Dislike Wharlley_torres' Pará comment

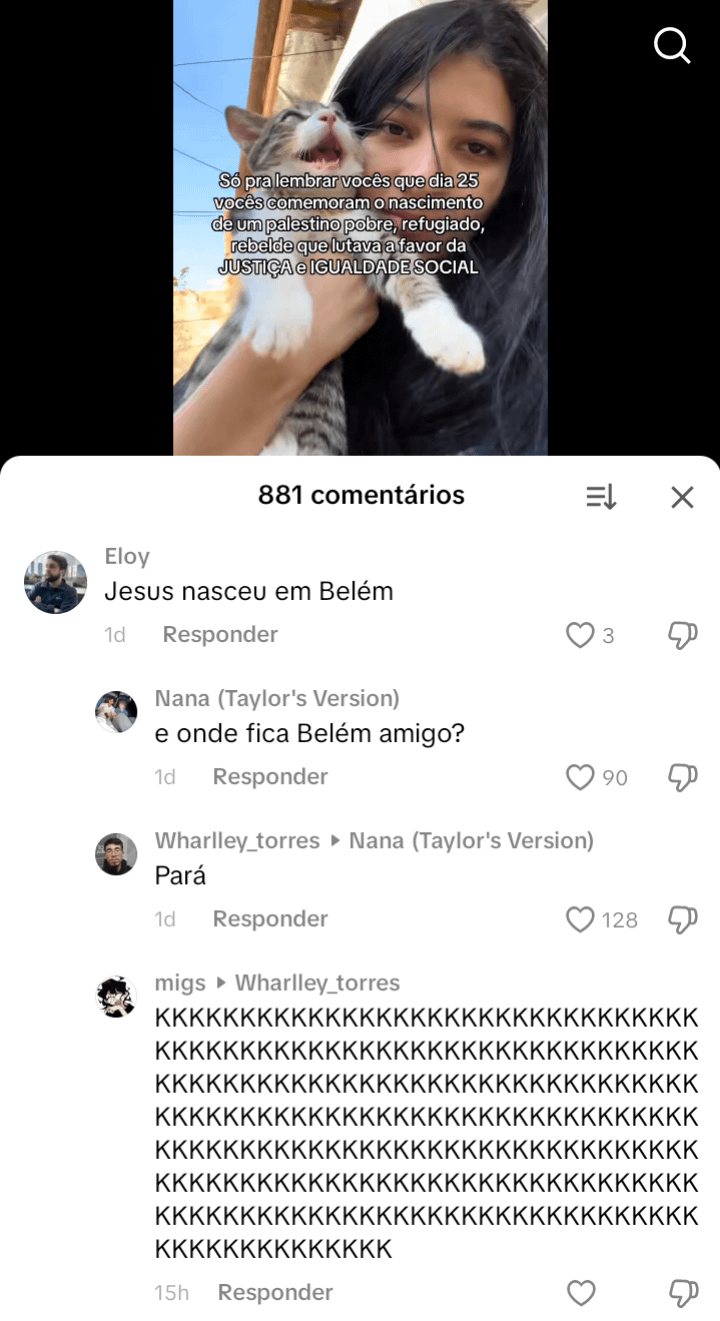(682, 919)
